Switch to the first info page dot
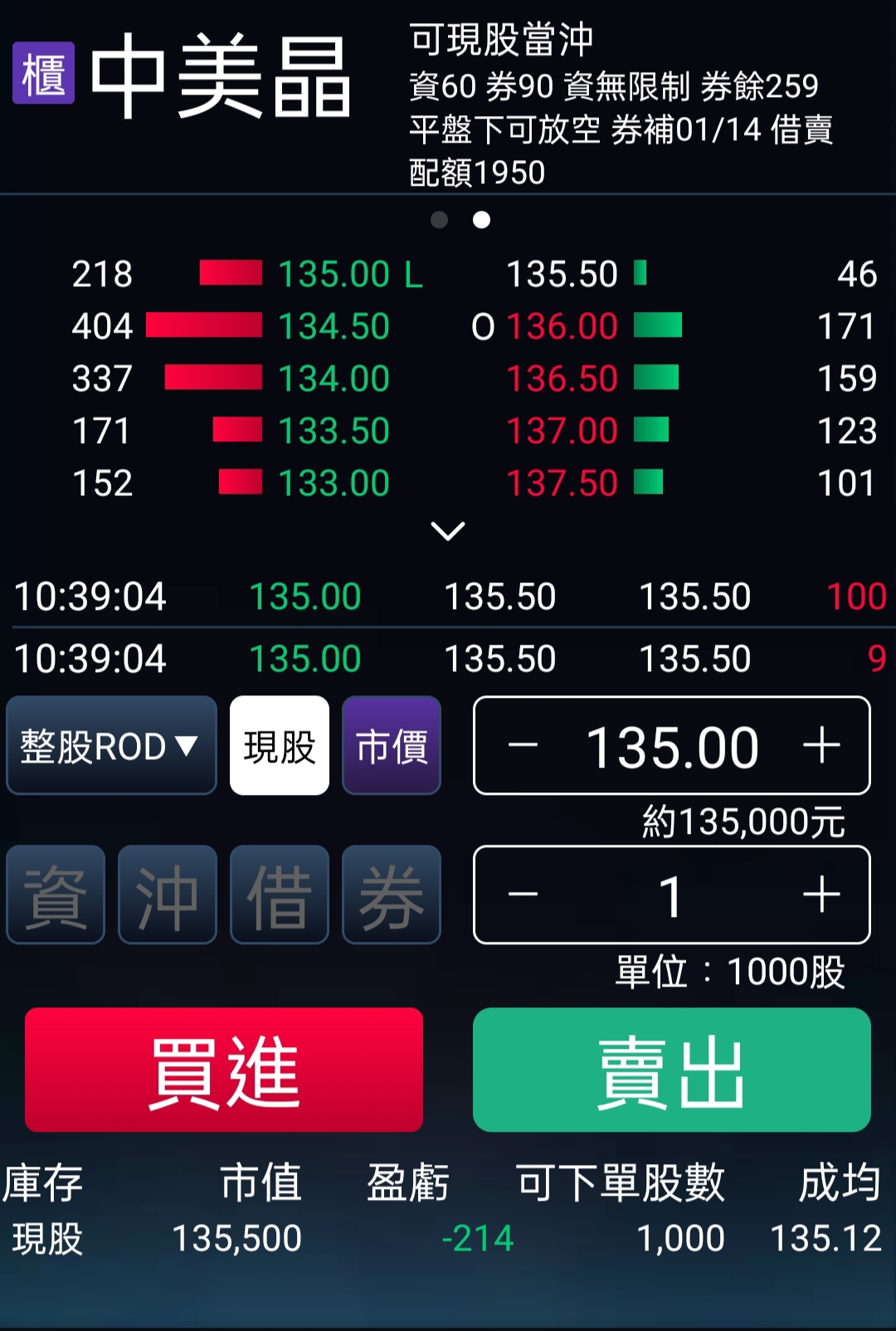Viewport: 896px width, 1331px height. (439, 220)
